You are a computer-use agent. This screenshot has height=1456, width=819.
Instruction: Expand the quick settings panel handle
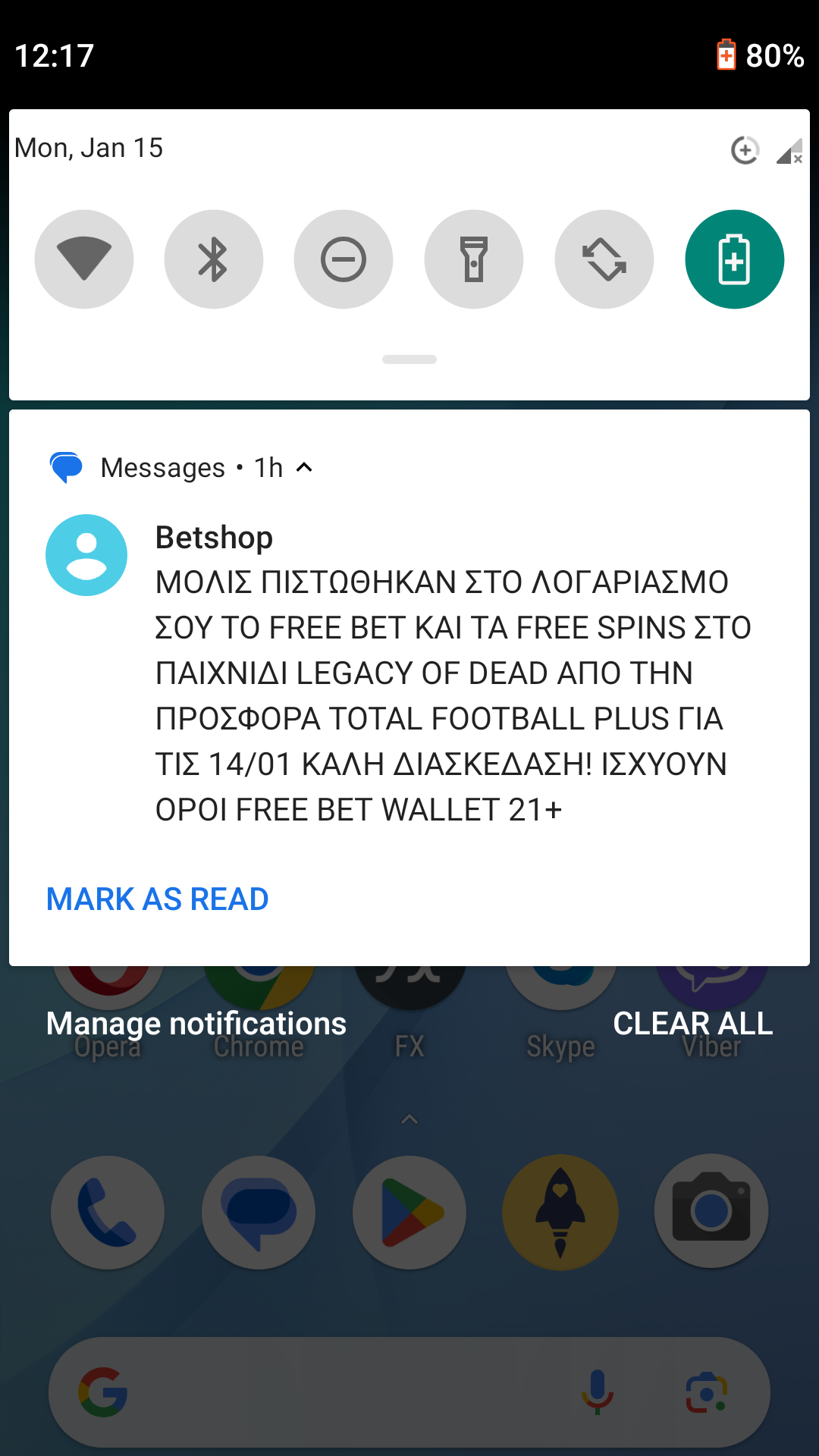coord(409,359)
